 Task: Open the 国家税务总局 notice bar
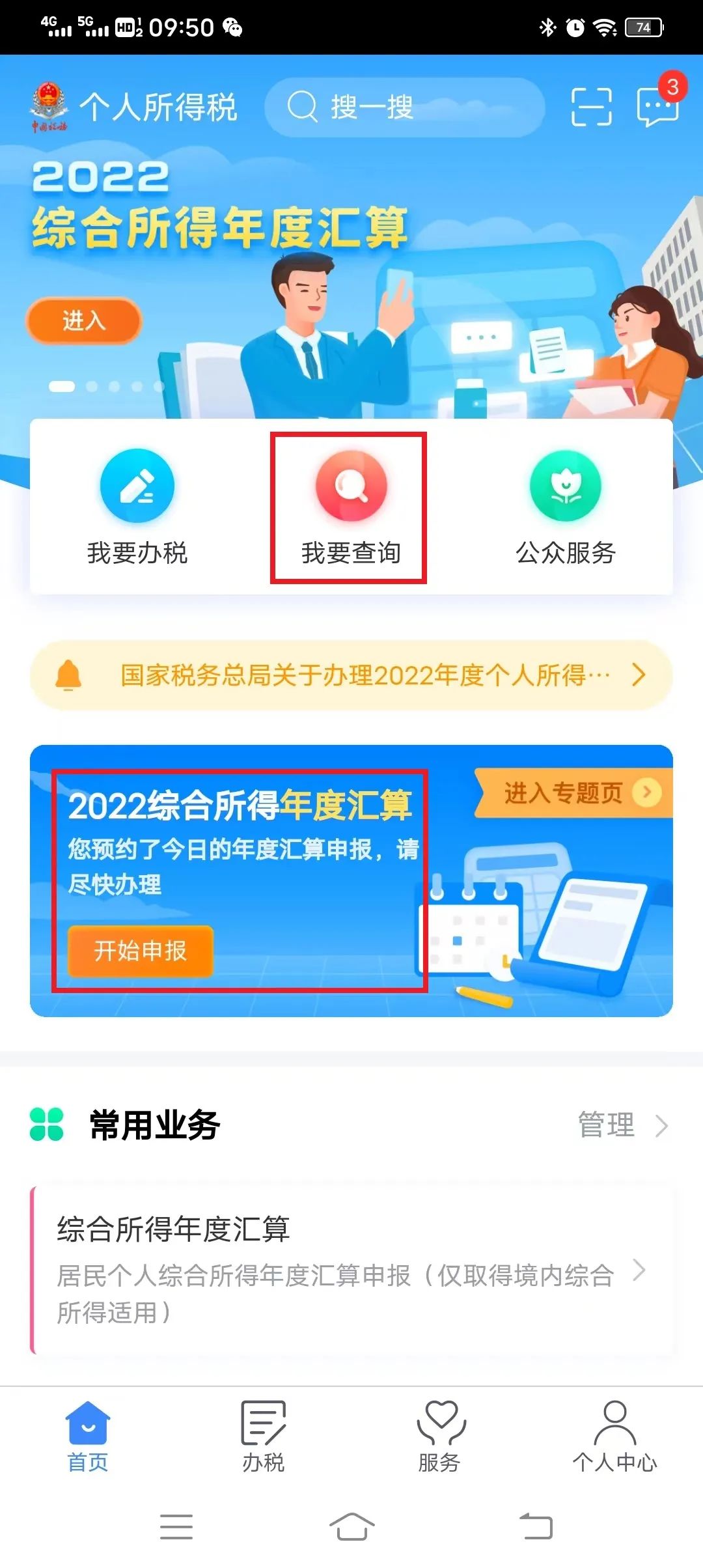click(351, 675)
